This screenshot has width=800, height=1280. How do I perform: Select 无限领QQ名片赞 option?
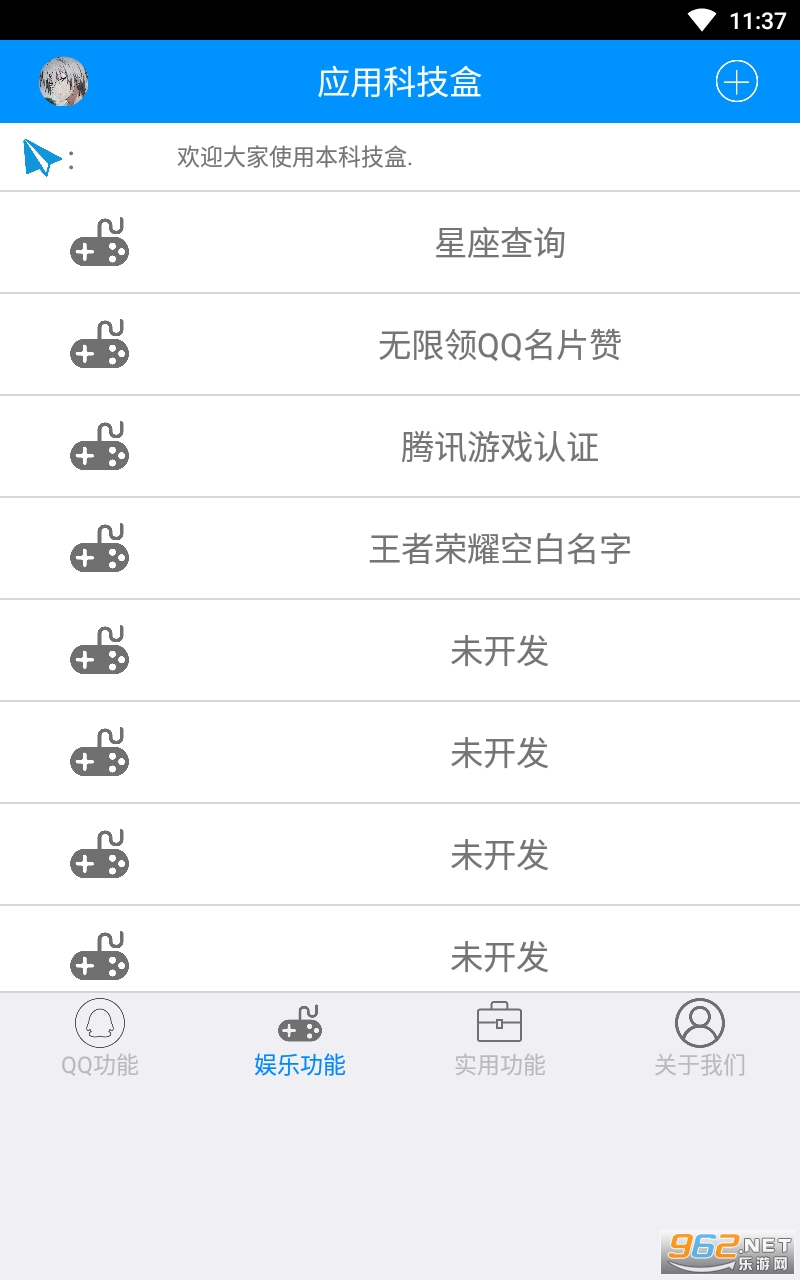point(499,345)
